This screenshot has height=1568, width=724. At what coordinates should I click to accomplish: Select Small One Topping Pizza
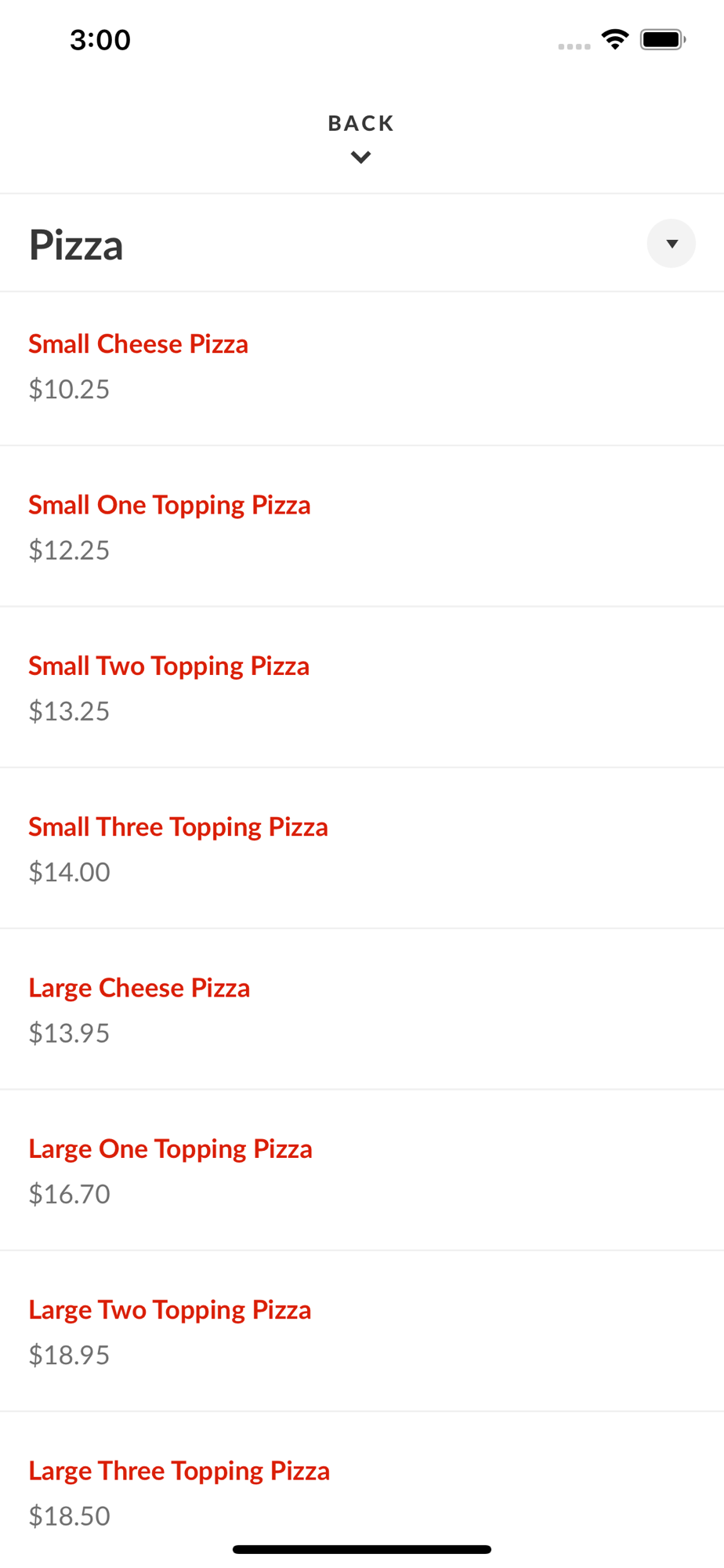coord(362,527)
